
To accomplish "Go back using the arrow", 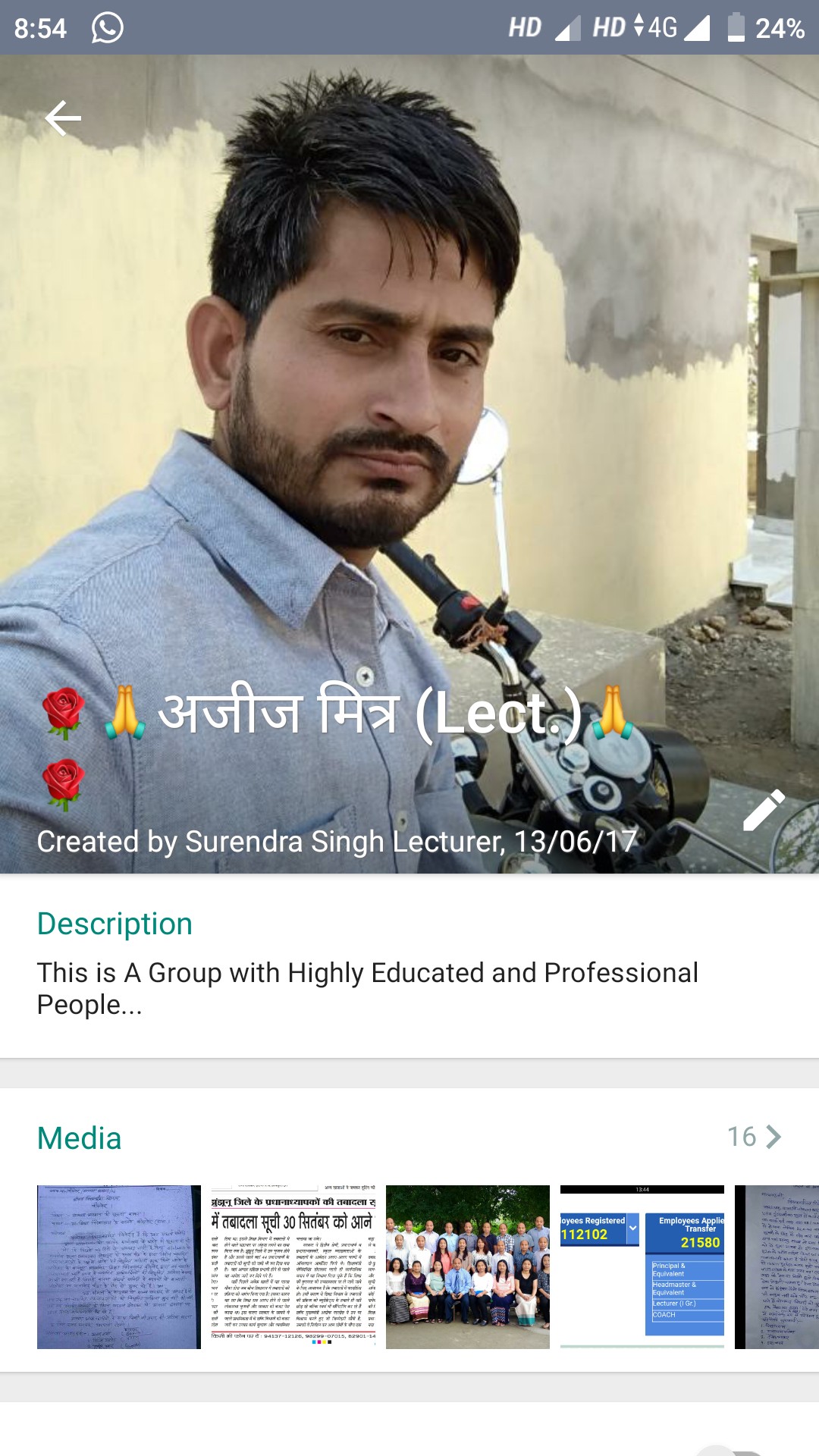I will (x=63, y=118).
